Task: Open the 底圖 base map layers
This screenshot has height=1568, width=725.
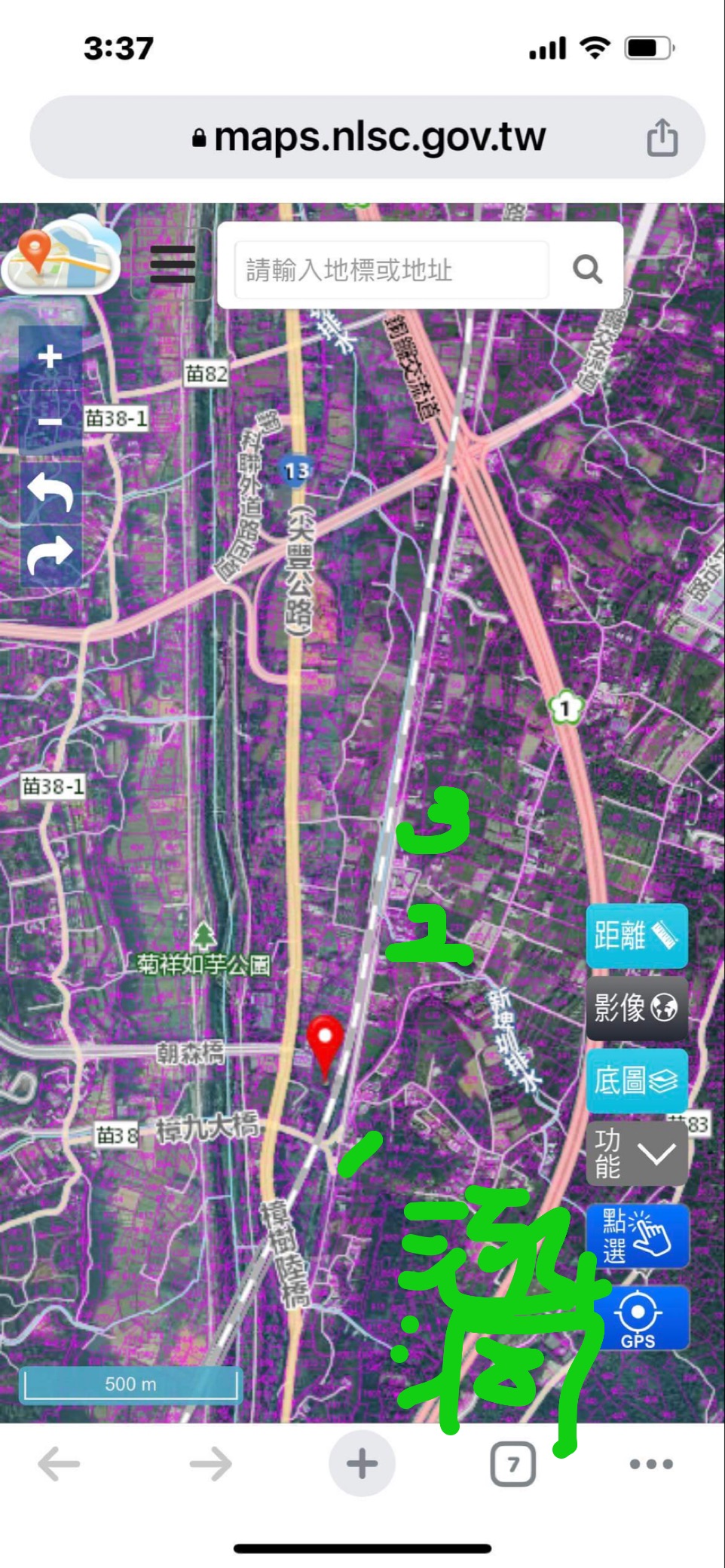Action: coord(637,1080)
